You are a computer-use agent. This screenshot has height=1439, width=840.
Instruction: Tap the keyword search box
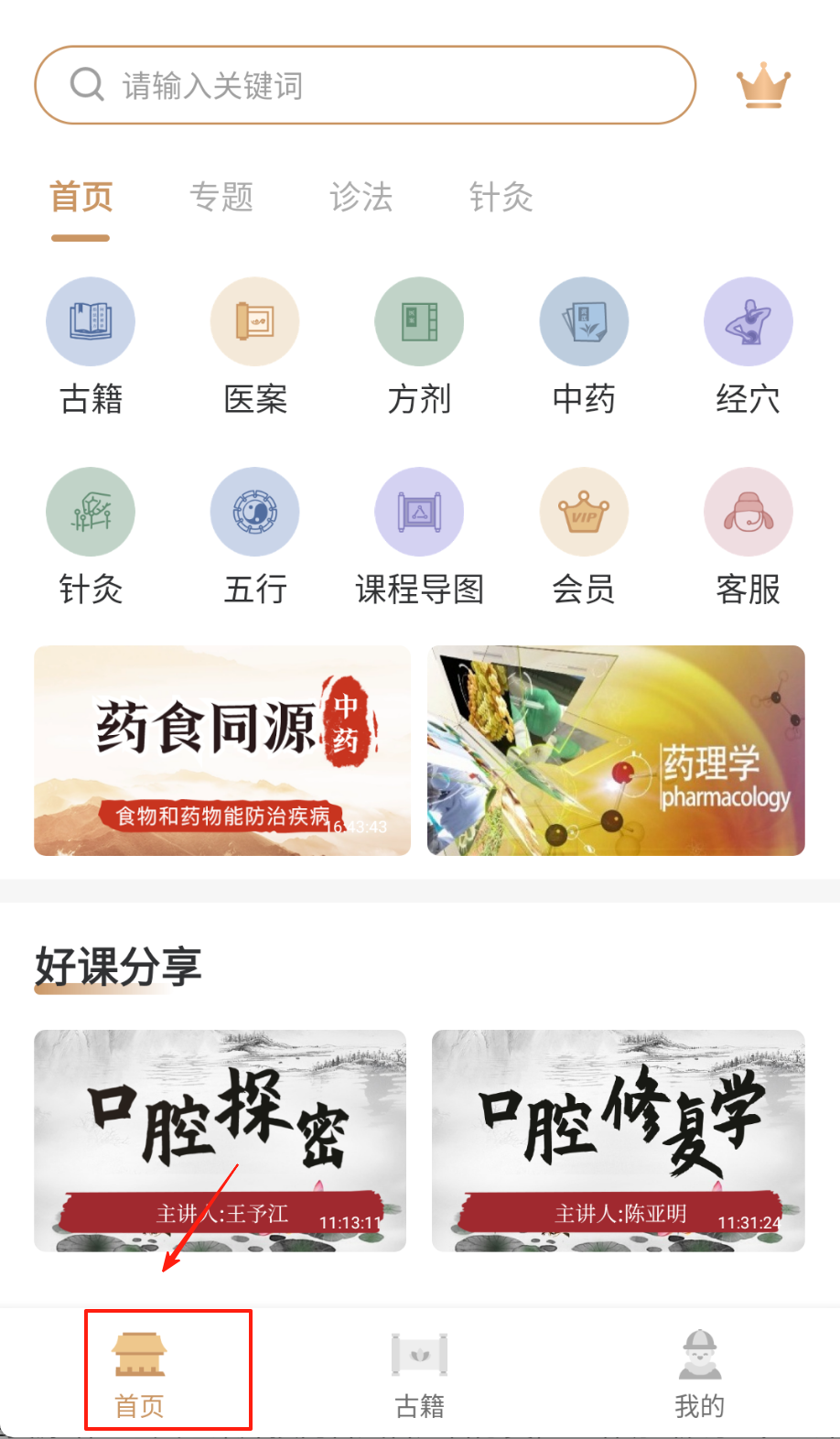364,85
